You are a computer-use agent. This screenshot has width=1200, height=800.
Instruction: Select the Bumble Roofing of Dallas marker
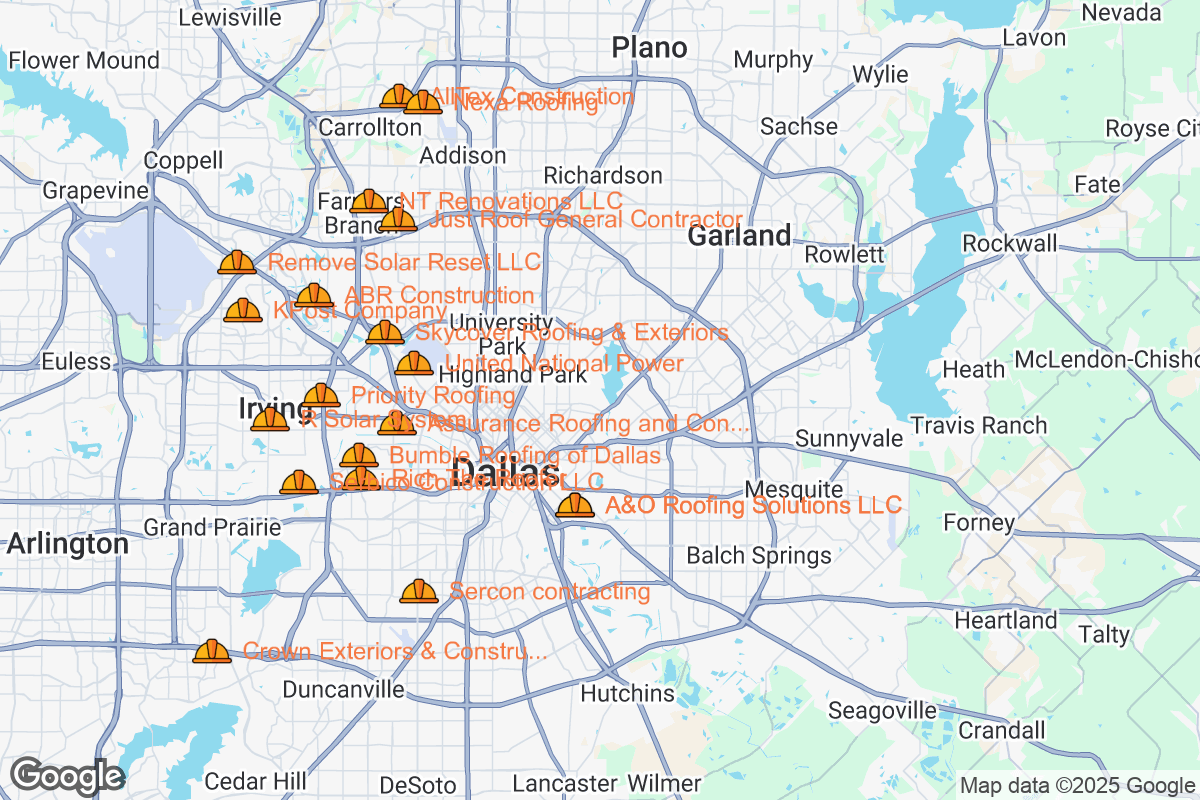[359, 456]
